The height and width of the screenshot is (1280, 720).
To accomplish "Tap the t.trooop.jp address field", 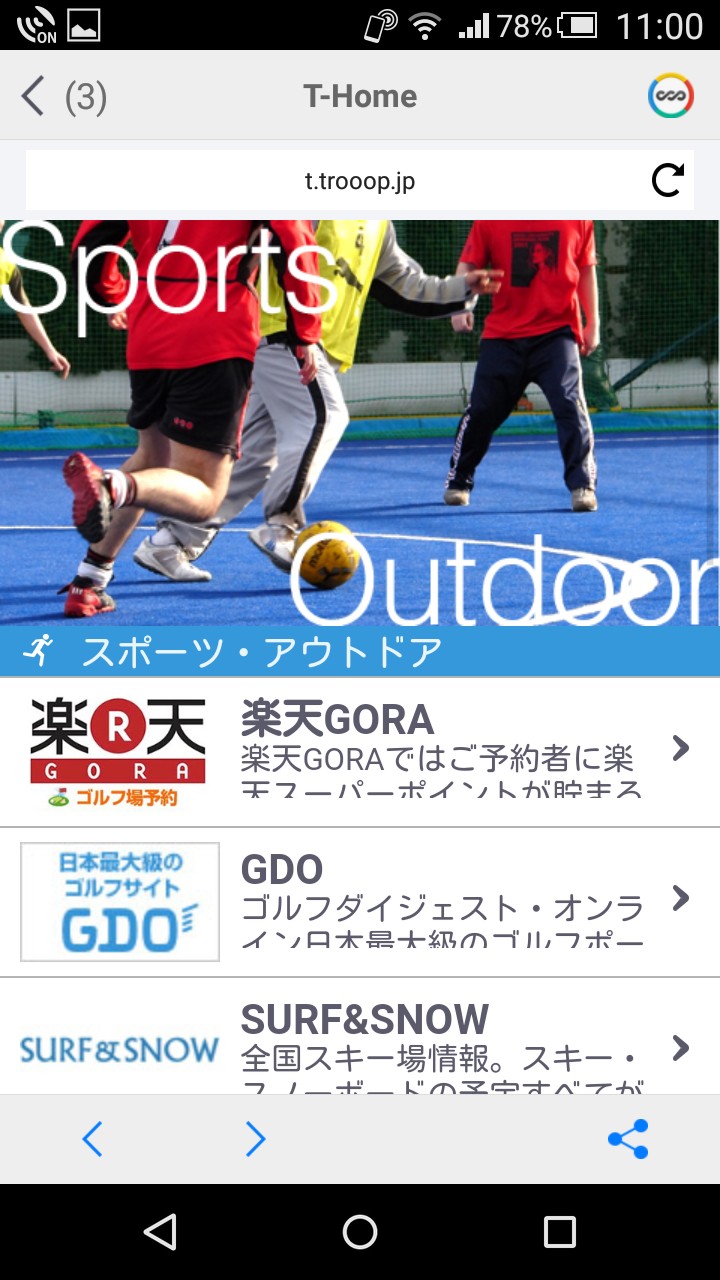I will coord(360,181).
